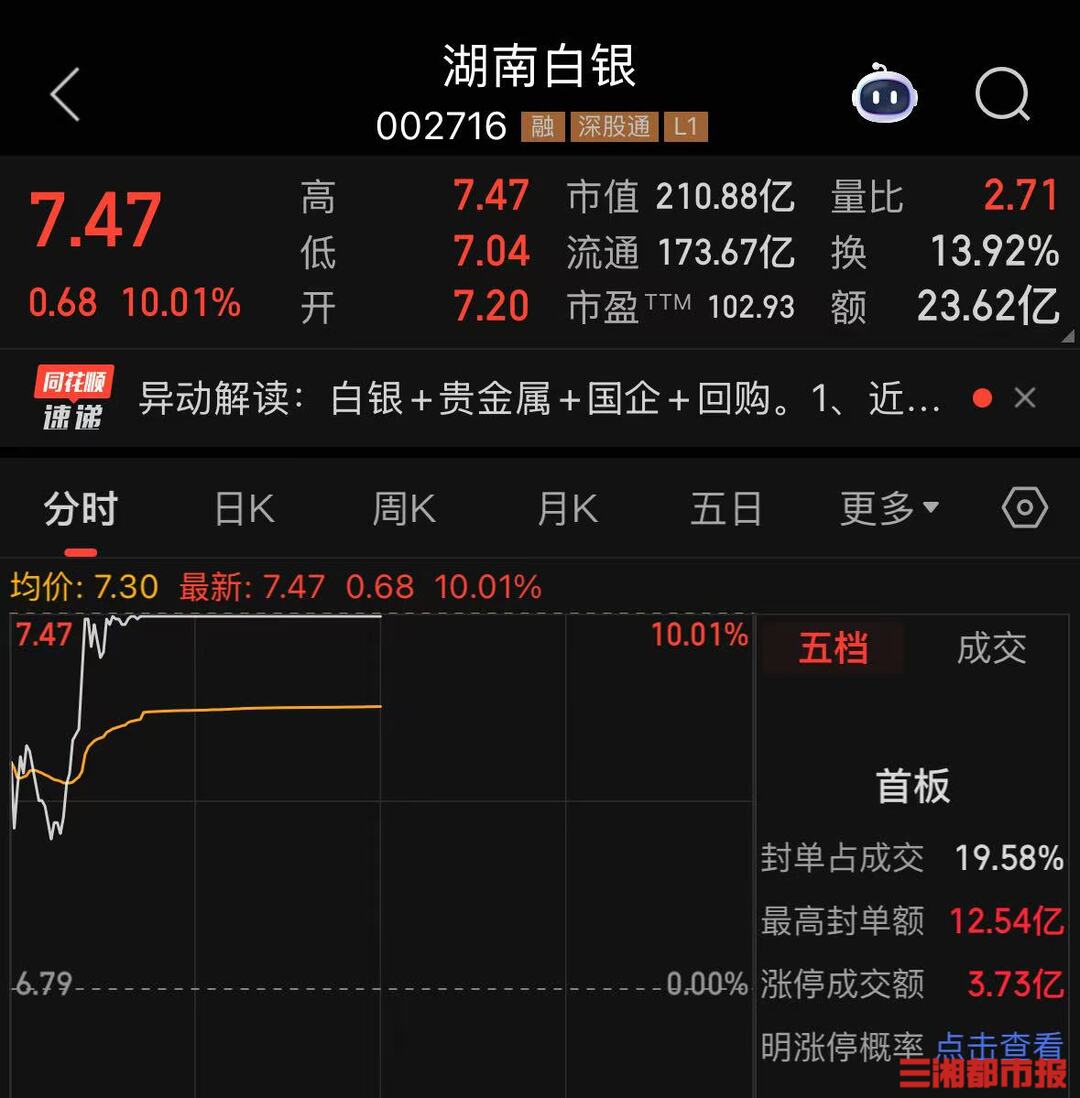The width and height of the screenshot is (1080, 1098).
Task: Switch to 成交 trades tab
Action: (991, 649)
